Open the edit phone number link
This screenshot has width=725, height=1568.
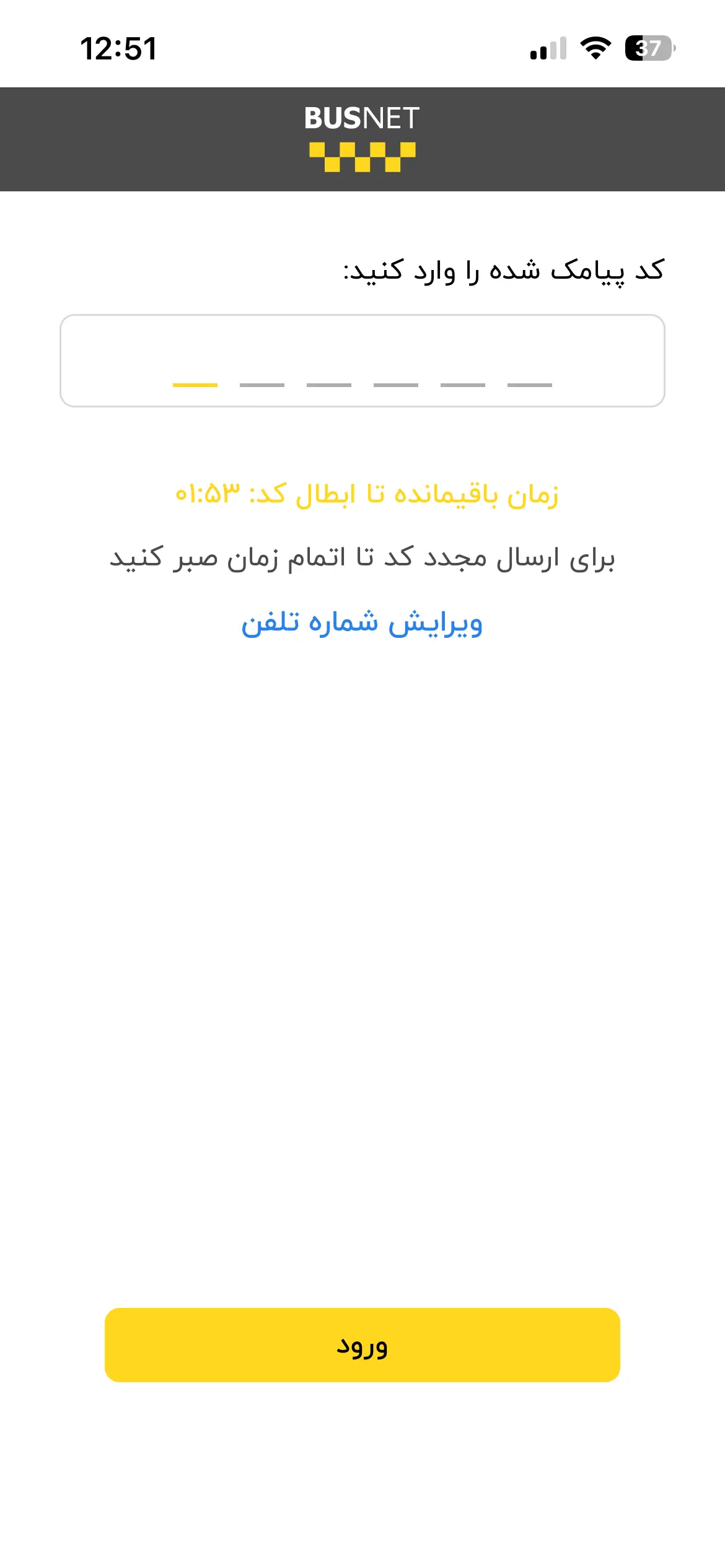[362, 622]
